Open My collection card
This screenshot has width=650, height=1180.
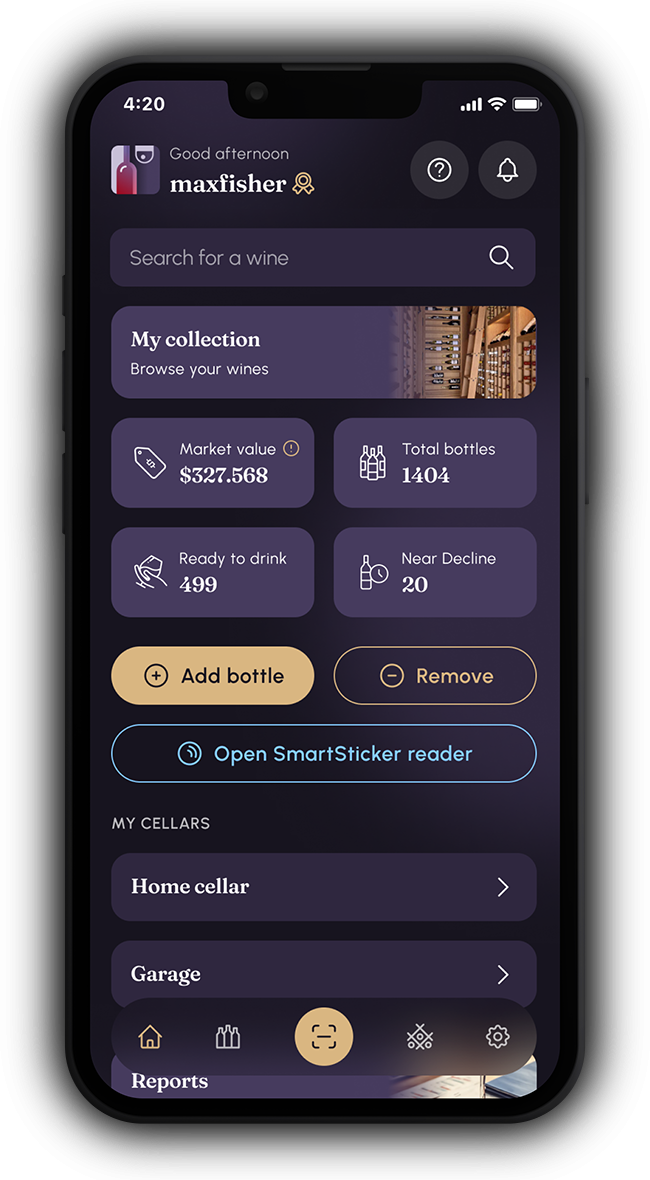pos(322,352)
